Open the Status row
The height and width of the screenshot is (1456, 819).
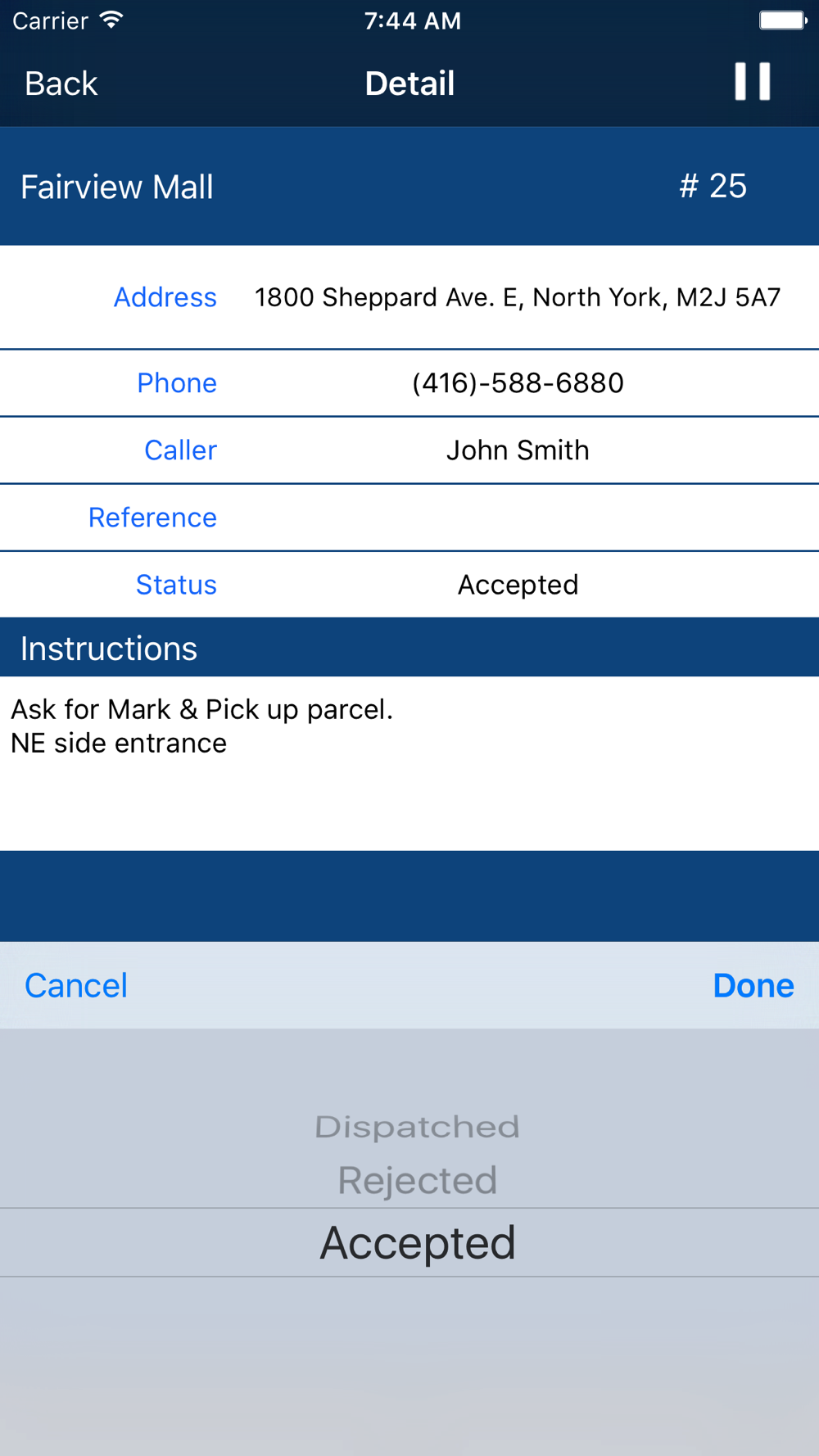pyautogui.click(x=409, y=585)
